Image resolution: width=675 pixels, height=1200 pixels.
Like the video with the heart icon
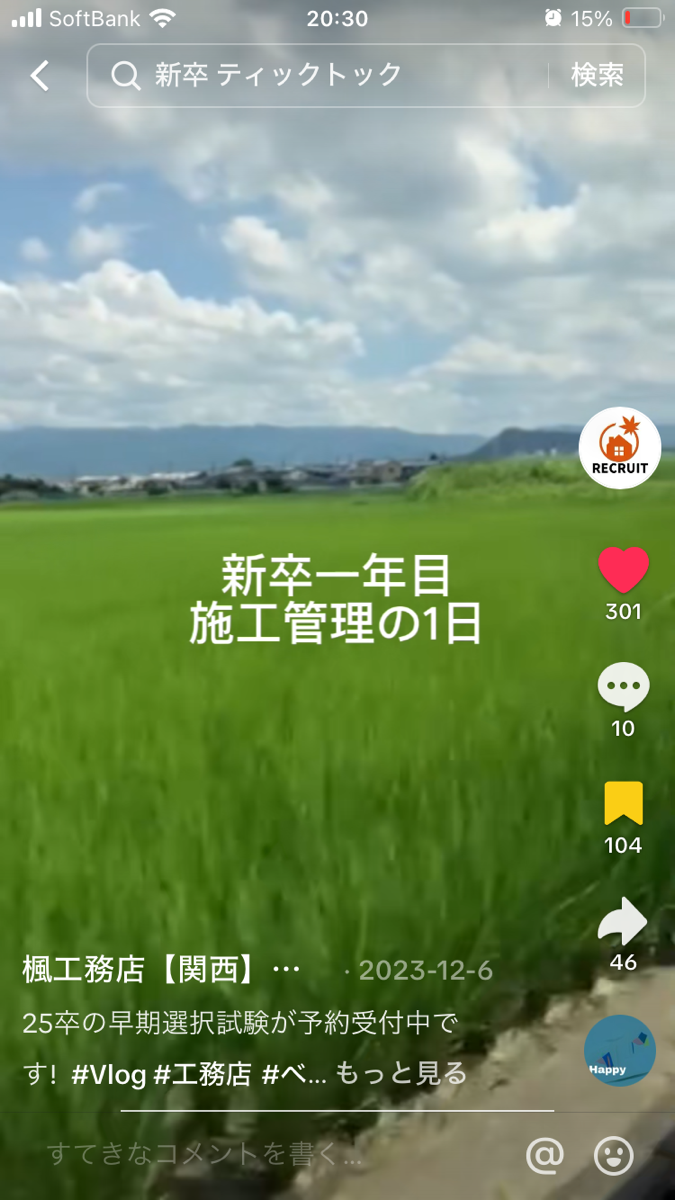[x=623, y=570]
